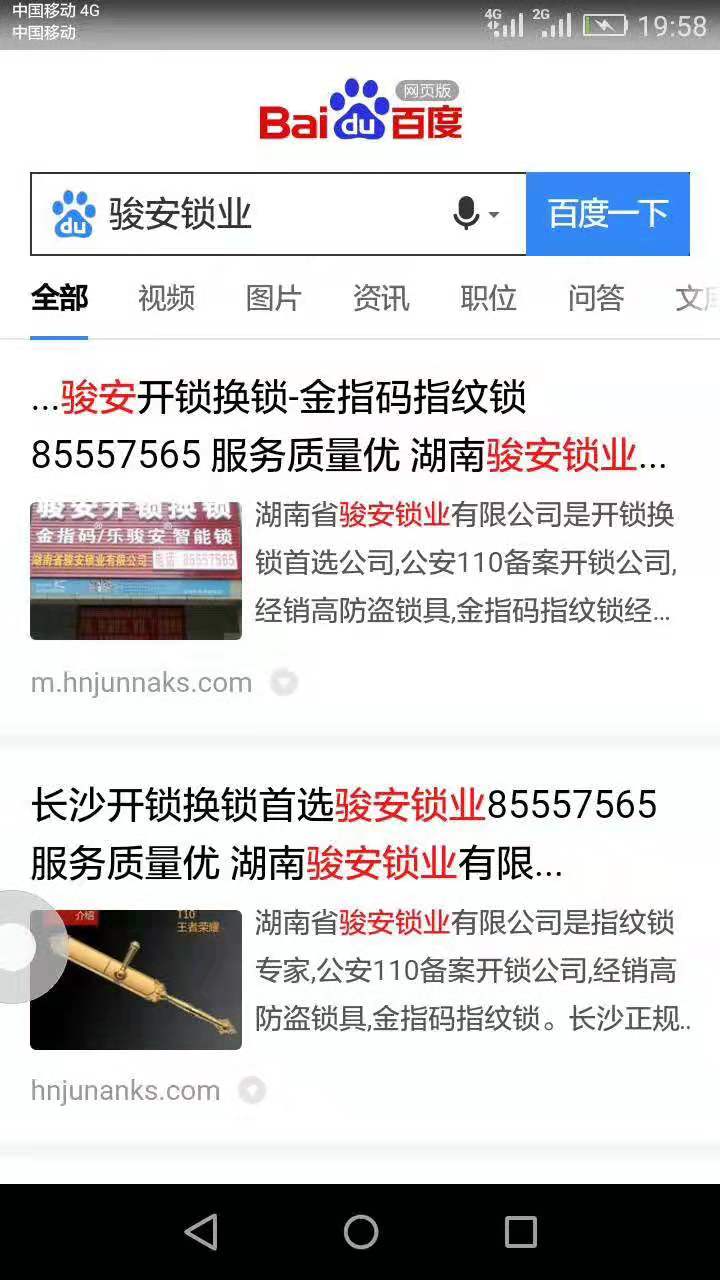Show results under the 职位 tab
The width and height of the screenshot is (720, 1280).
(488, 298)
